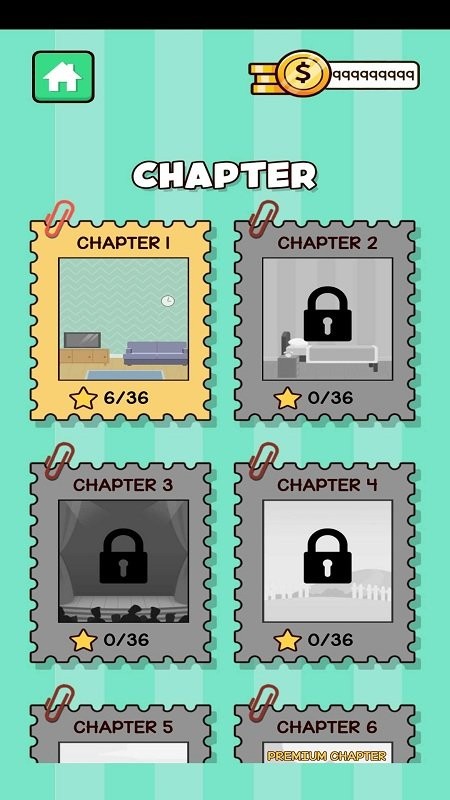Tap the locked Chapter 3 card
This screenshot has width=450, height=800.
(120, 562)
